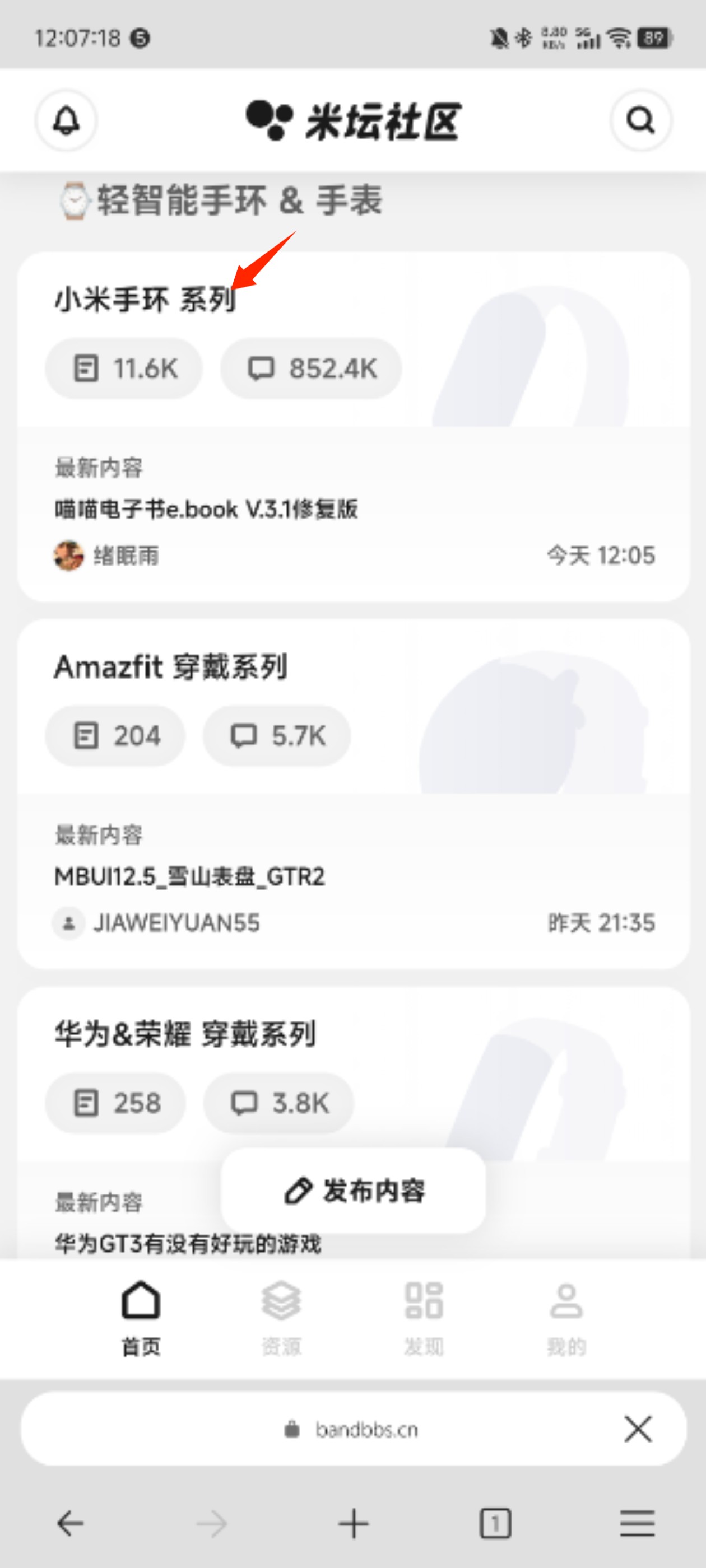Go back in the browser
Viewport: 706px width, 1568px height.
[70, 1524]
